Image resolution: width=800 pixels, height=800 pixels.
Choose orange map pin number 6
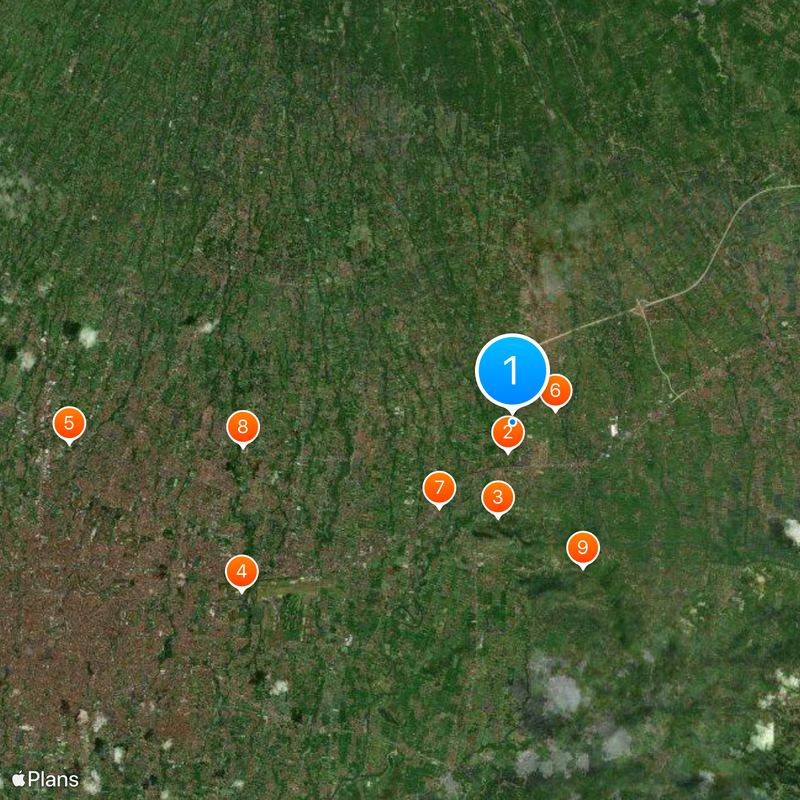click(x=556, y=391)
